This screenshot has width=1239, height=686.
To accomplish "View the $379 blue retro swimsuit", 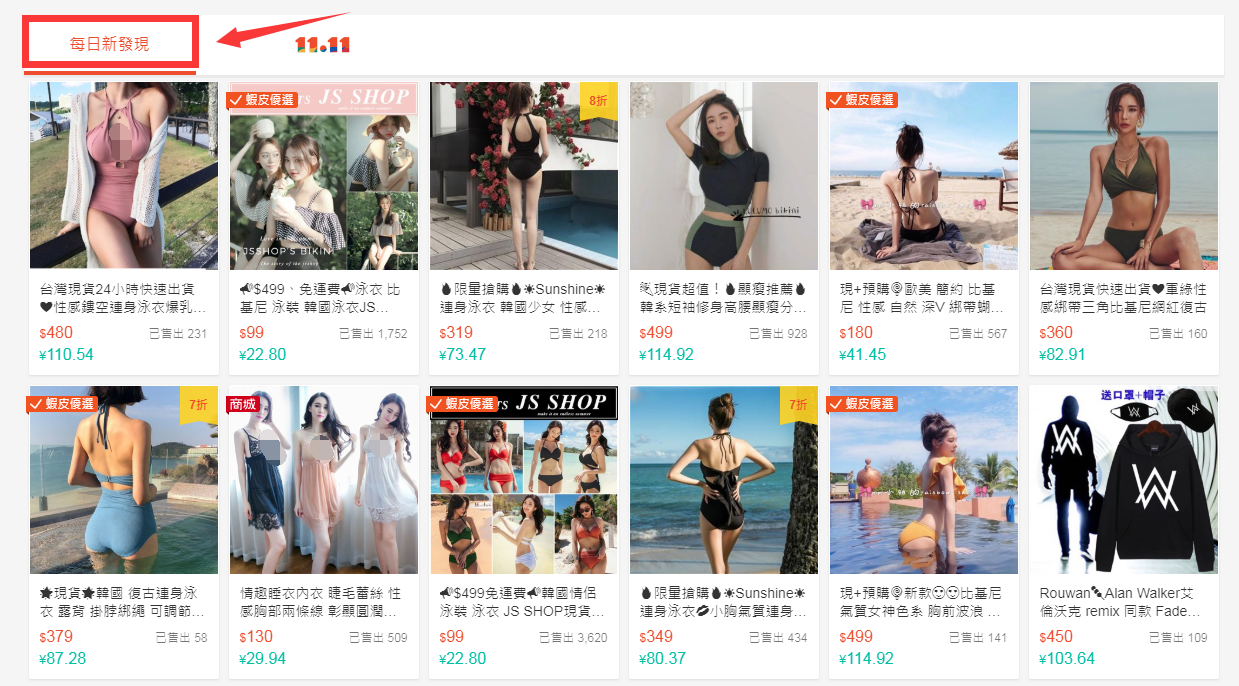I will pos(123,480).
